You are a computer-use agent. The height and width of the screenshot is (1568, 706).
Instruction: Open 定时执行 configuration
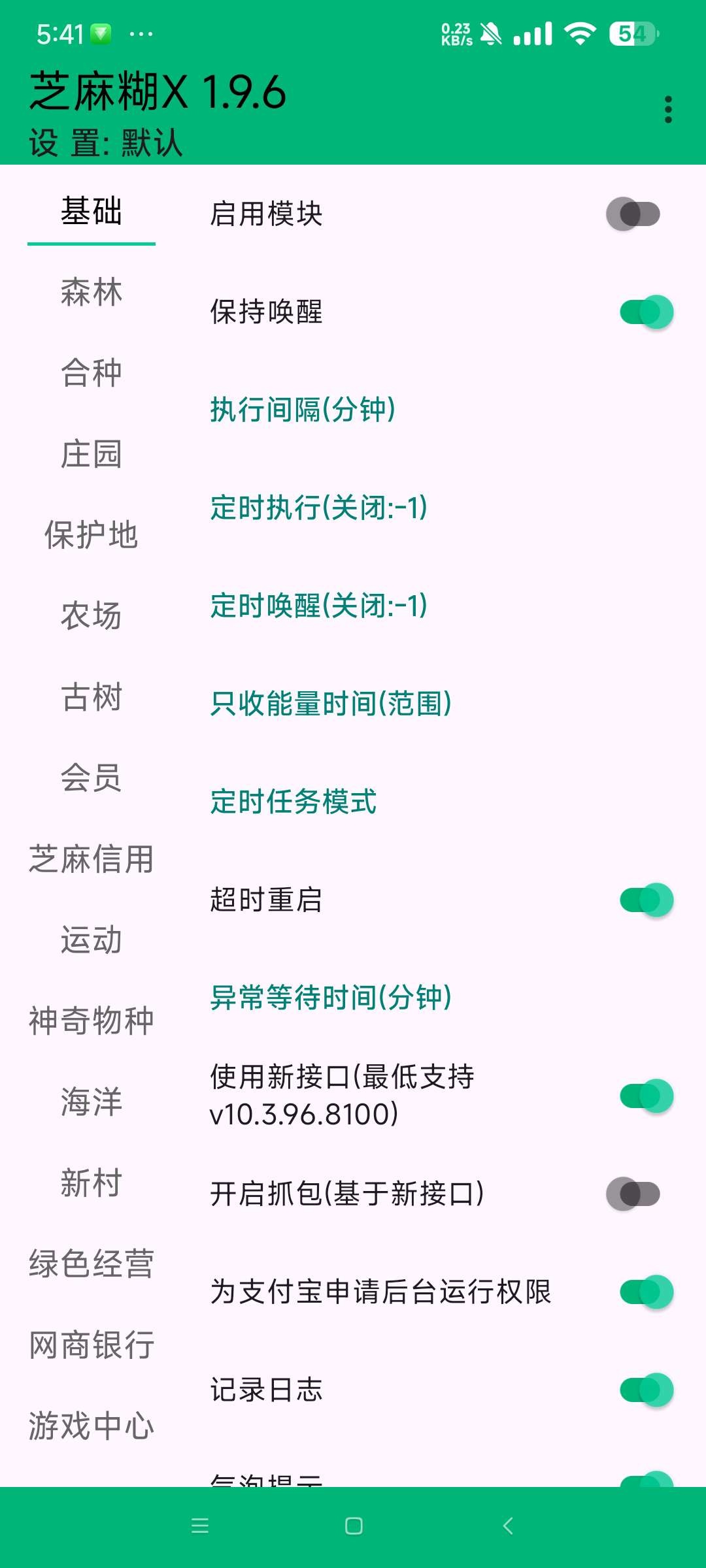point(318,510)
